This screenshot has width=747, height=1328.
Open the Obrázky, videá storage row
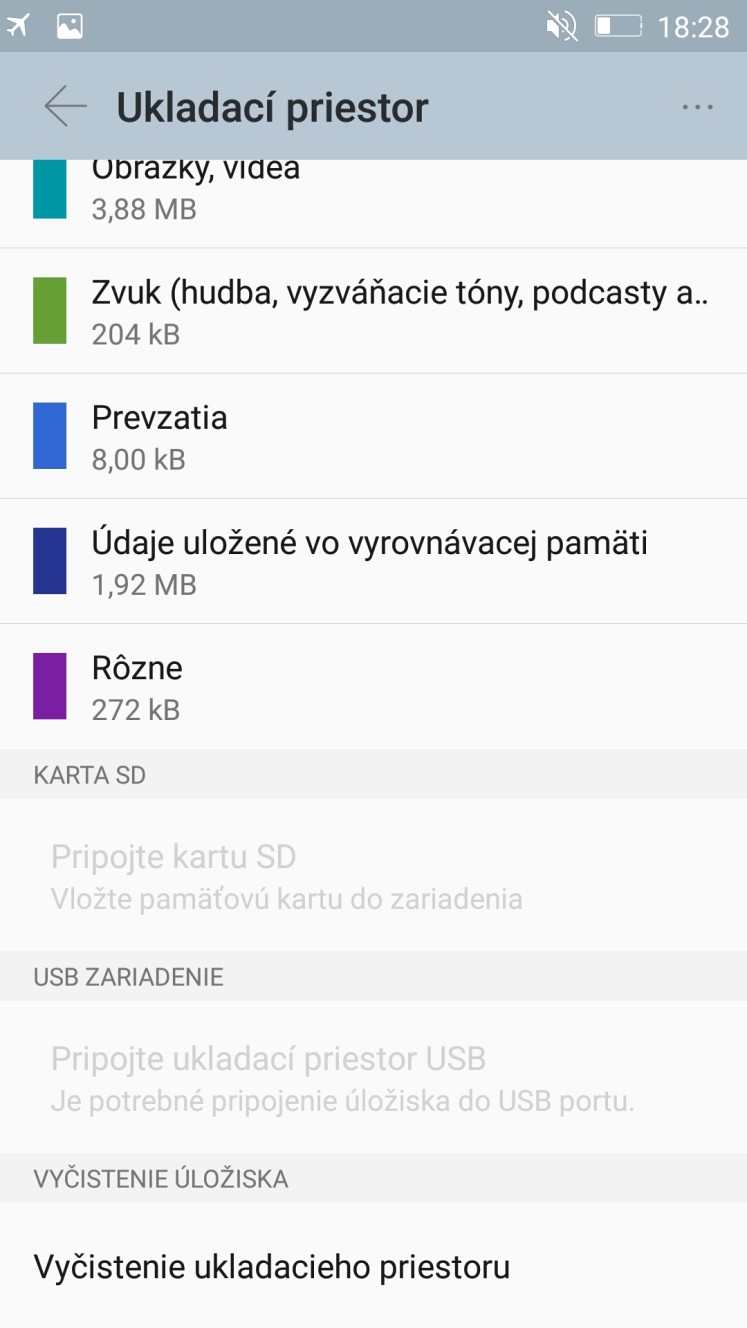[373, 203]
